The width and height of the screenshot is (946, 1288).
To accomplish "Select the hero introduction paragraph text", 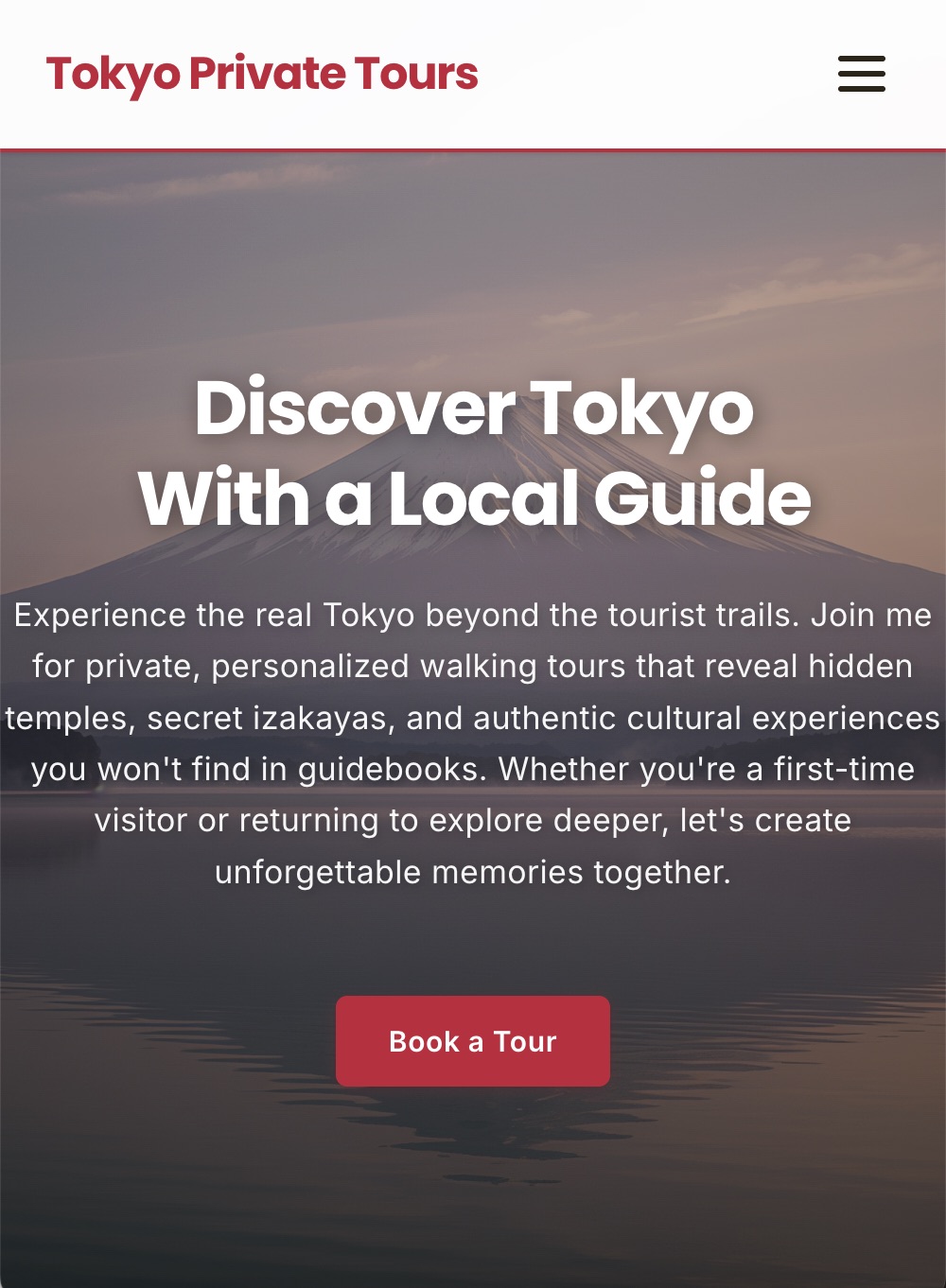I will [x=473, y=742].
